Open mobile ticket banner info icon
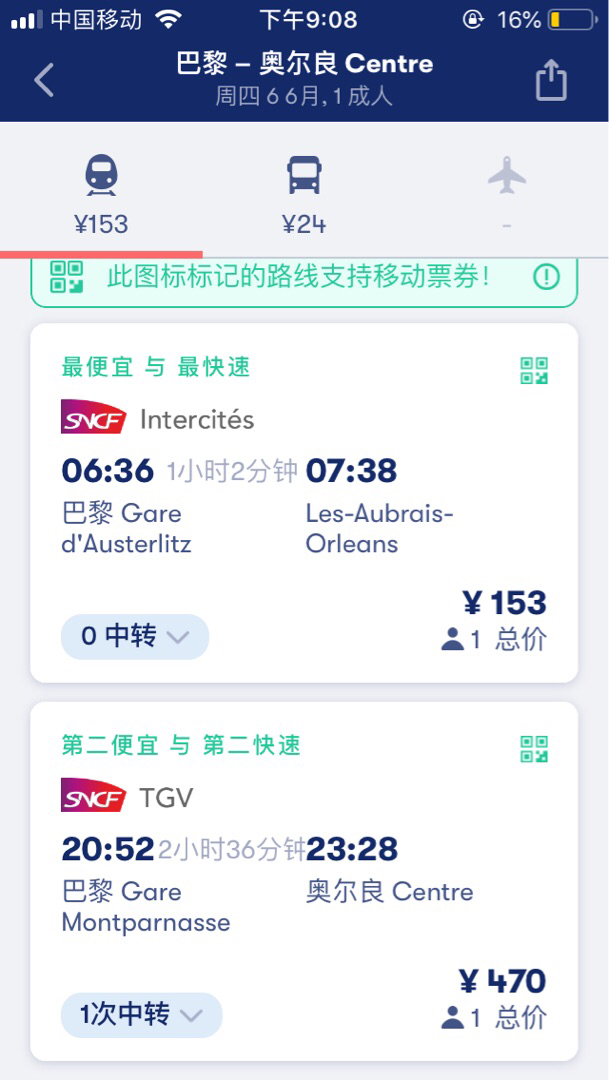Image resolution: width=609 pixels, height=1080 pixels. tap(547, 277)
